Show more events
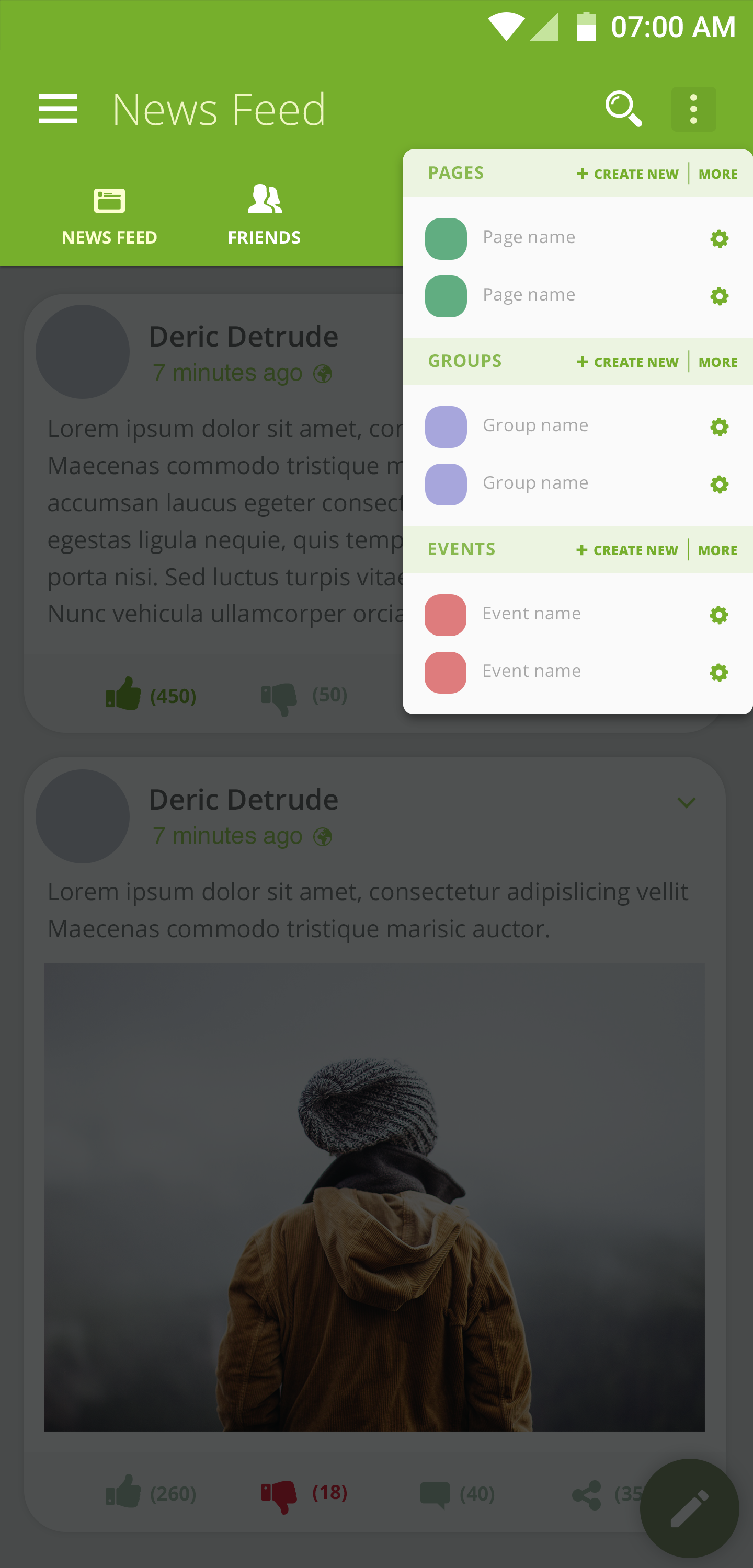 pos(717,550)
